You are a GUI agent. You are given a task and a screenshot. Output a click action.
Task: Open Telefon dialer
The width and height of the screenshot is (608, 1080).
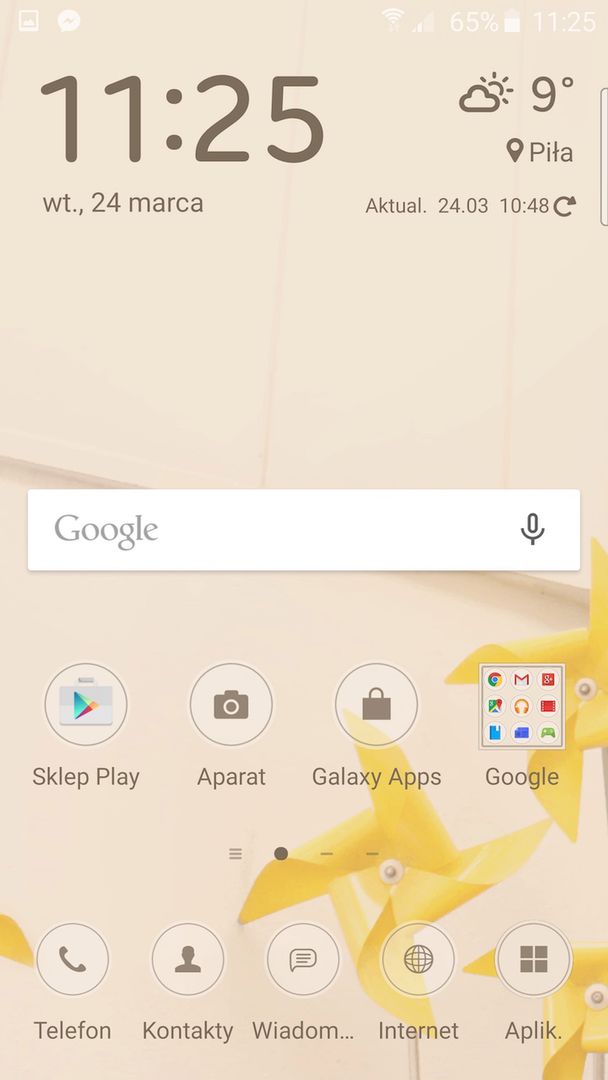pos(72,960)
